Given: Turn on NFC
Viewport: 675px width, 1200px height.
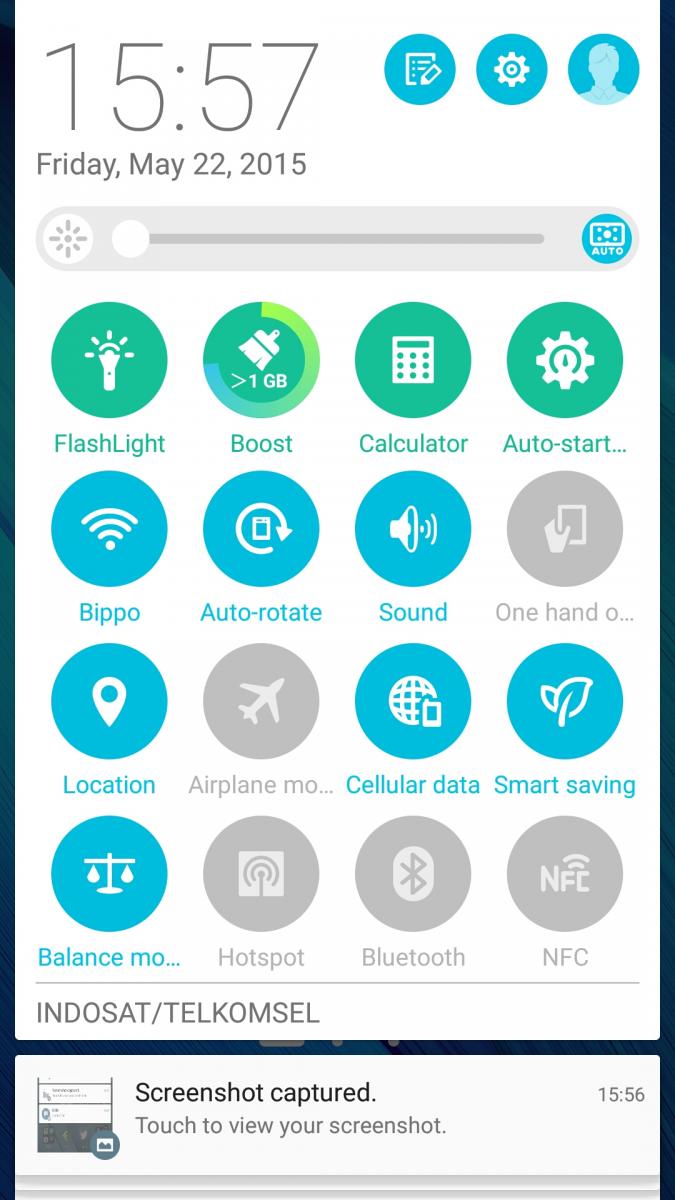Looking at the screenshot, I should [565, 874].
